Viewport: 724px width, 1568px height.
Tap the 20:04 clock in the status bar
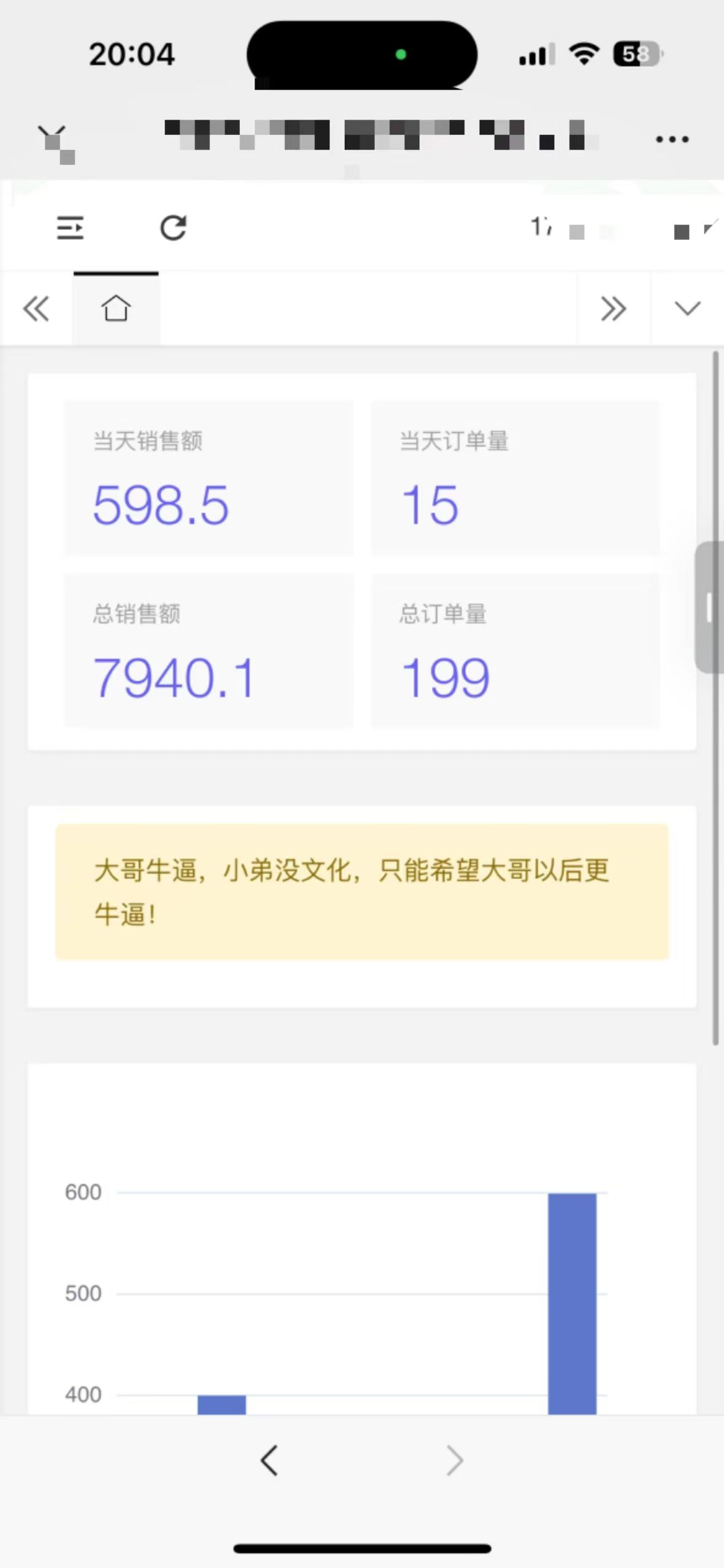click(x=131, y=54)
